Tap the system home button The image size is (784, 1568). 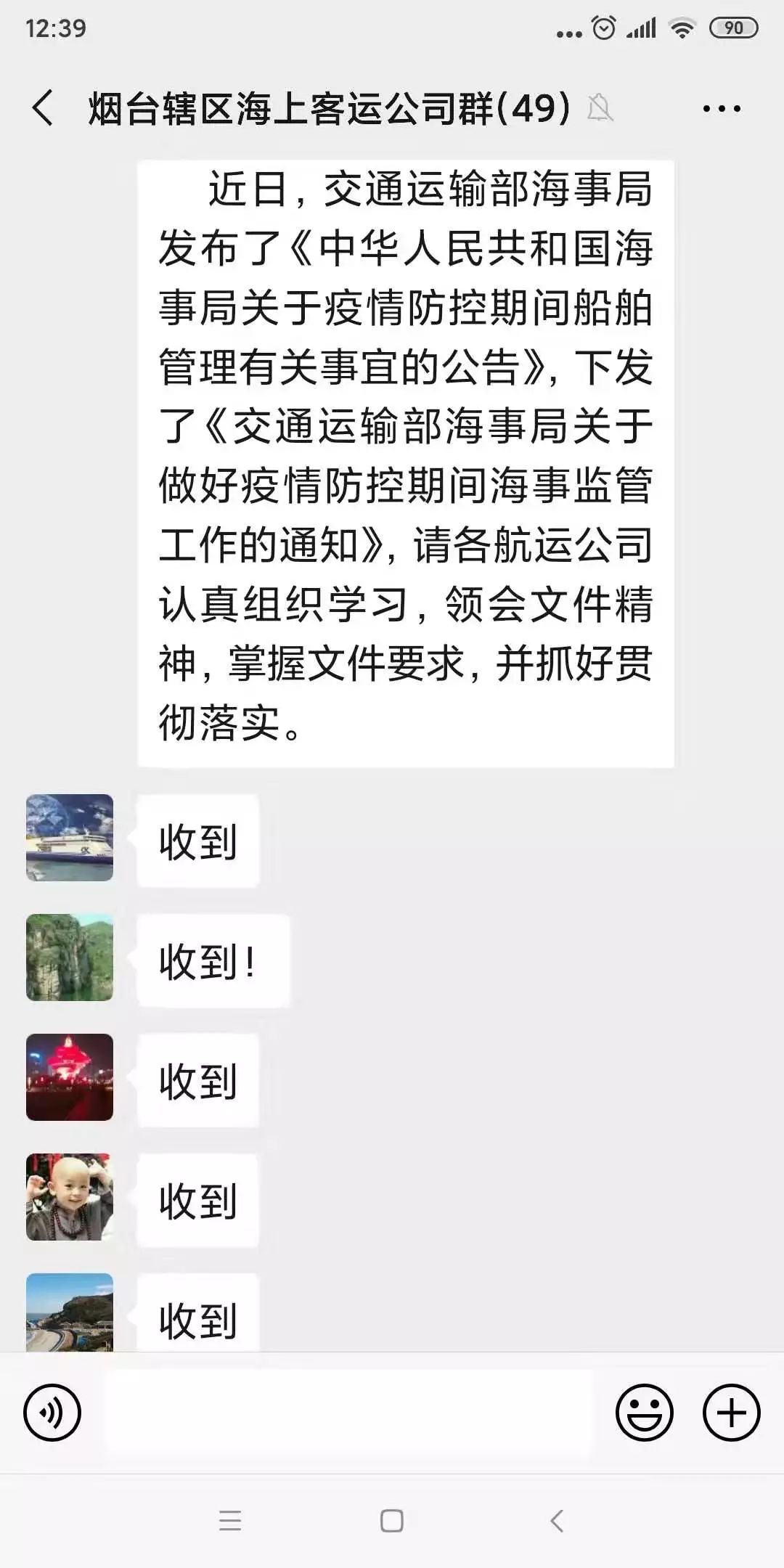392,1521
